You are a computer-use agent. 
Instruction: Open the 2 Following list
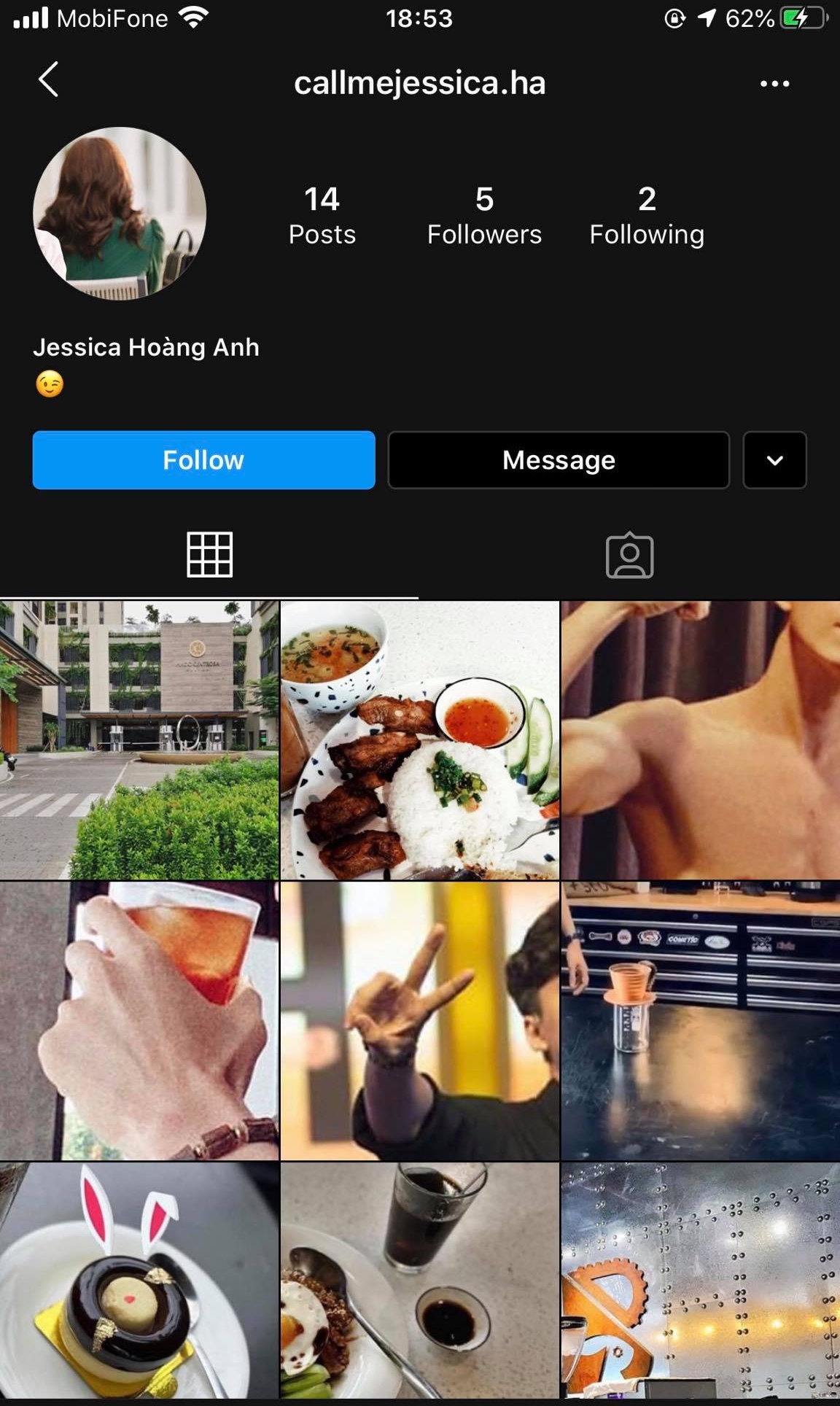pos(647,215)
